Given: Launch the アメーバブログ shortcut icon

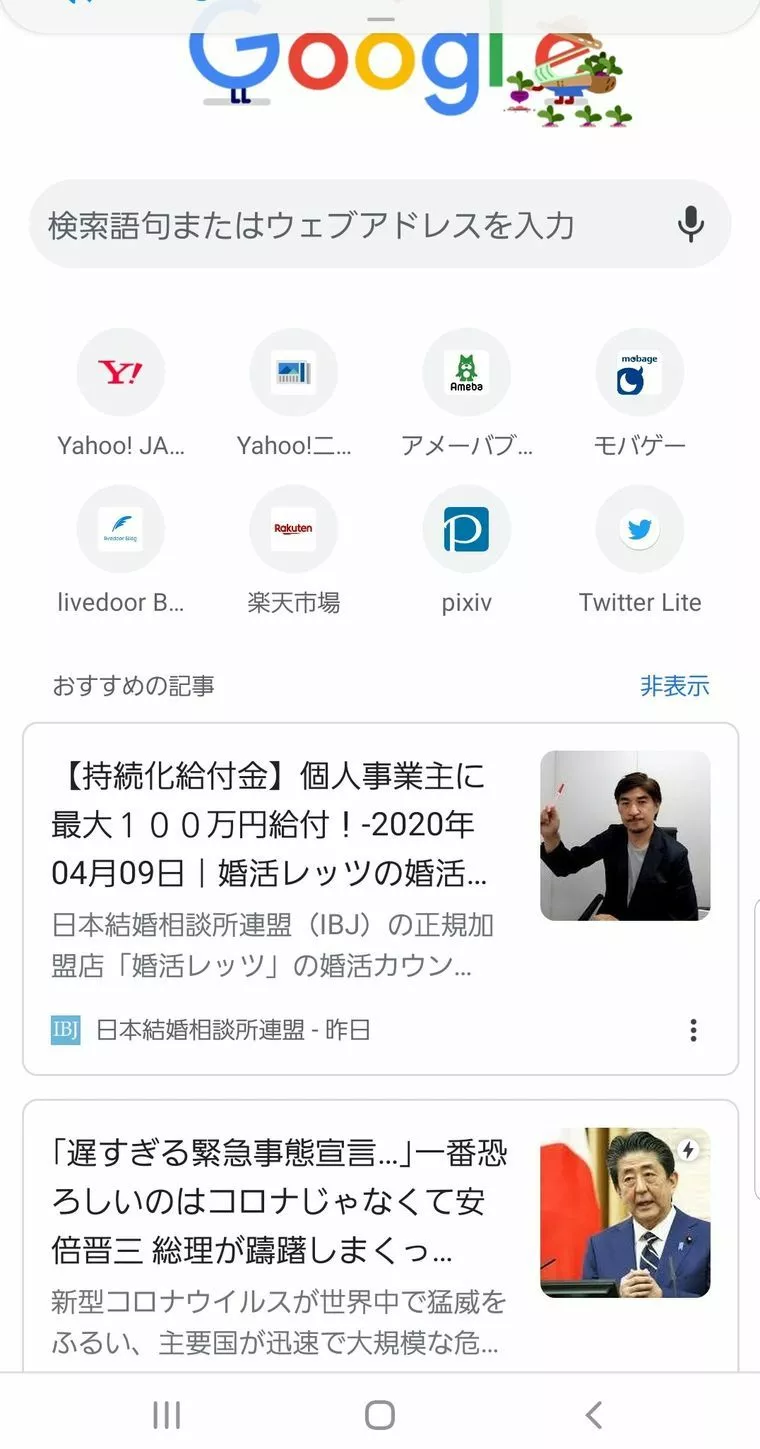Looking at the screenshot, I should coord(466,371).
